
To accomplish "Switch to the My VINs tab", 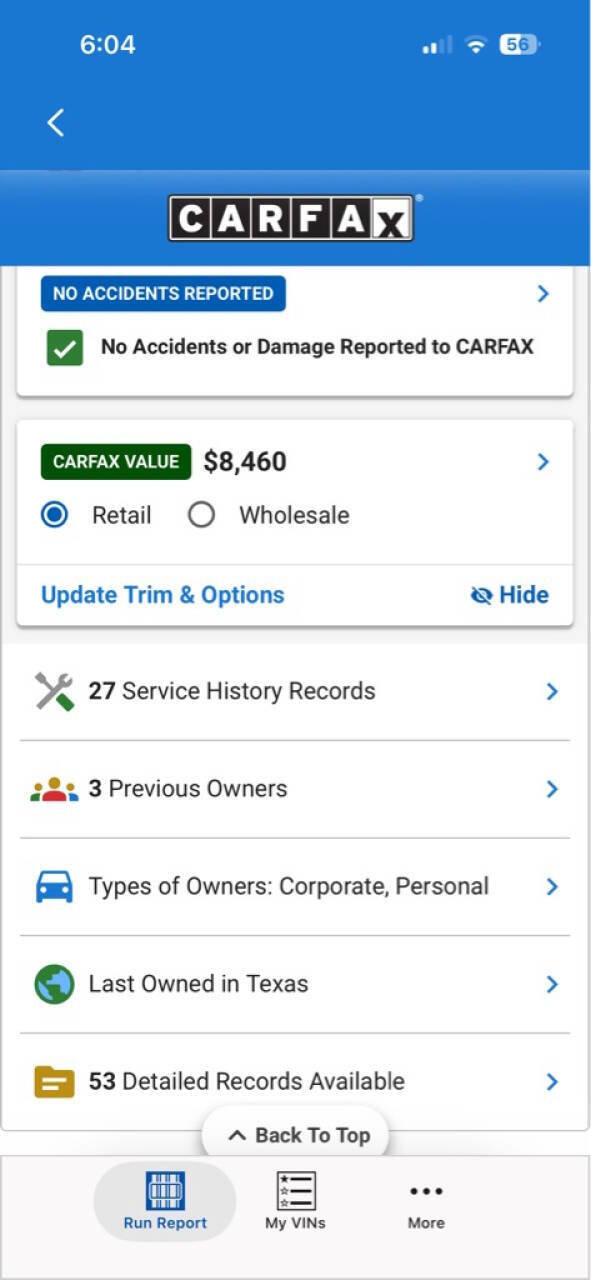I will tap(295, 1201).
